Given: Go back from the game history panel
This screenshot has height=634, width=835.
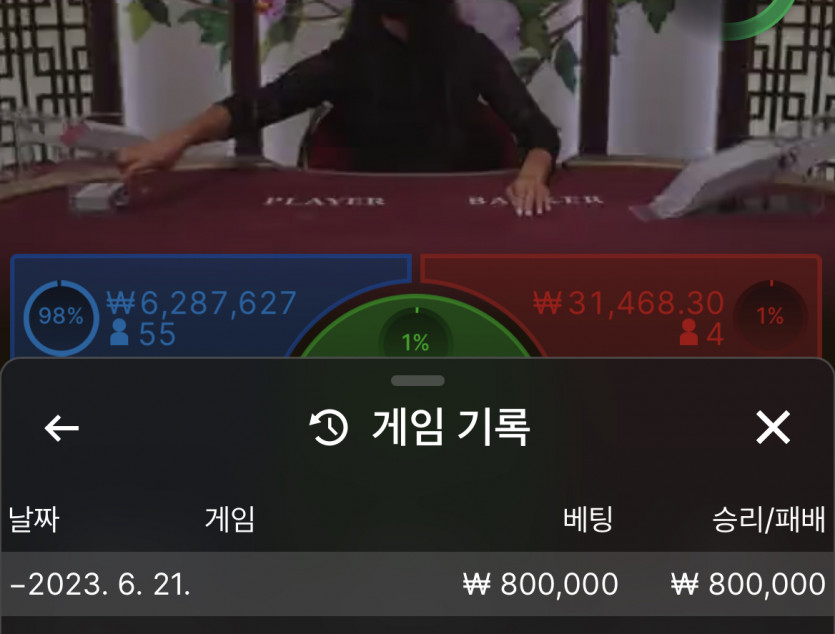Looking at the screenshot, I should point(62,428).
